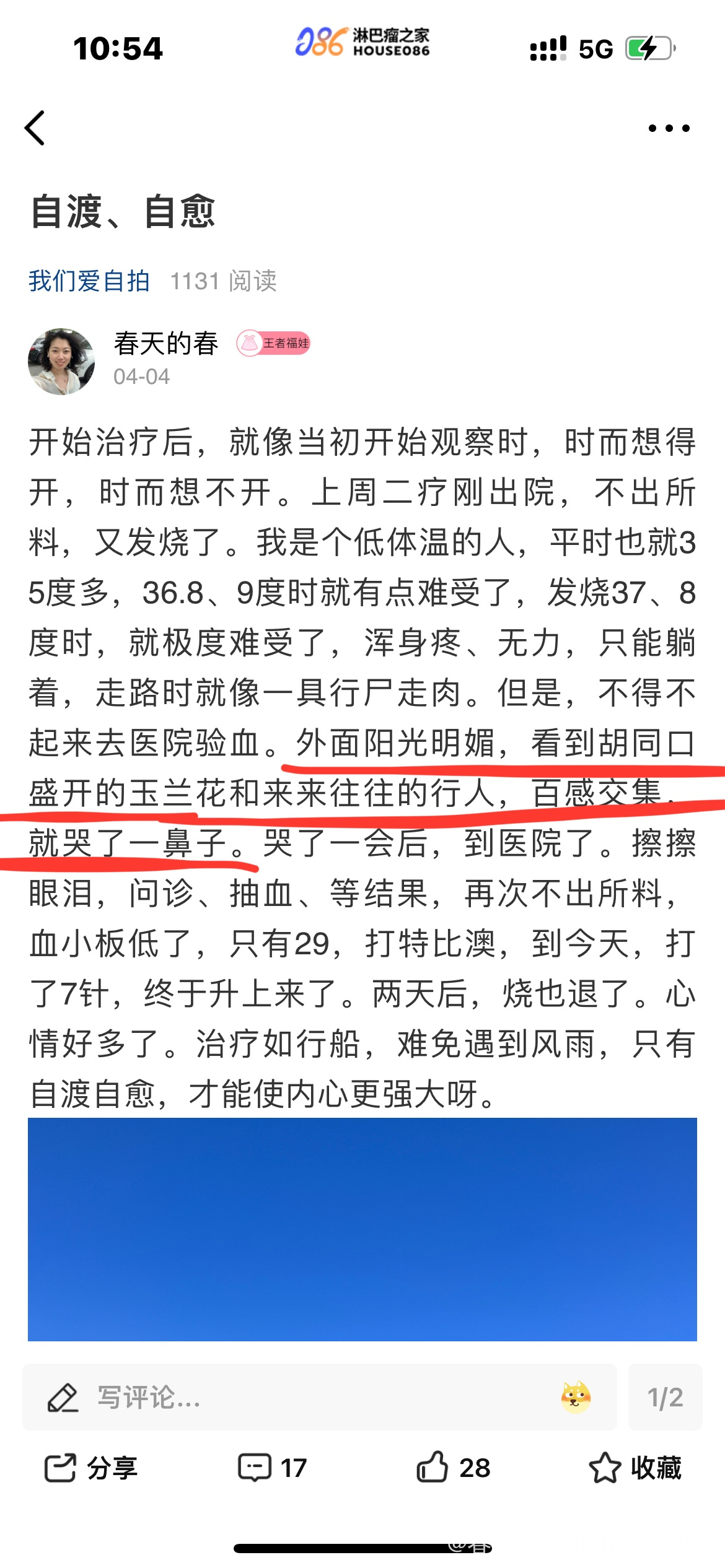Image resolution: width=725 pixels, height=1568 pixels.
Task: Open the dog emoji sticker picker
Action: [576, 1397]
